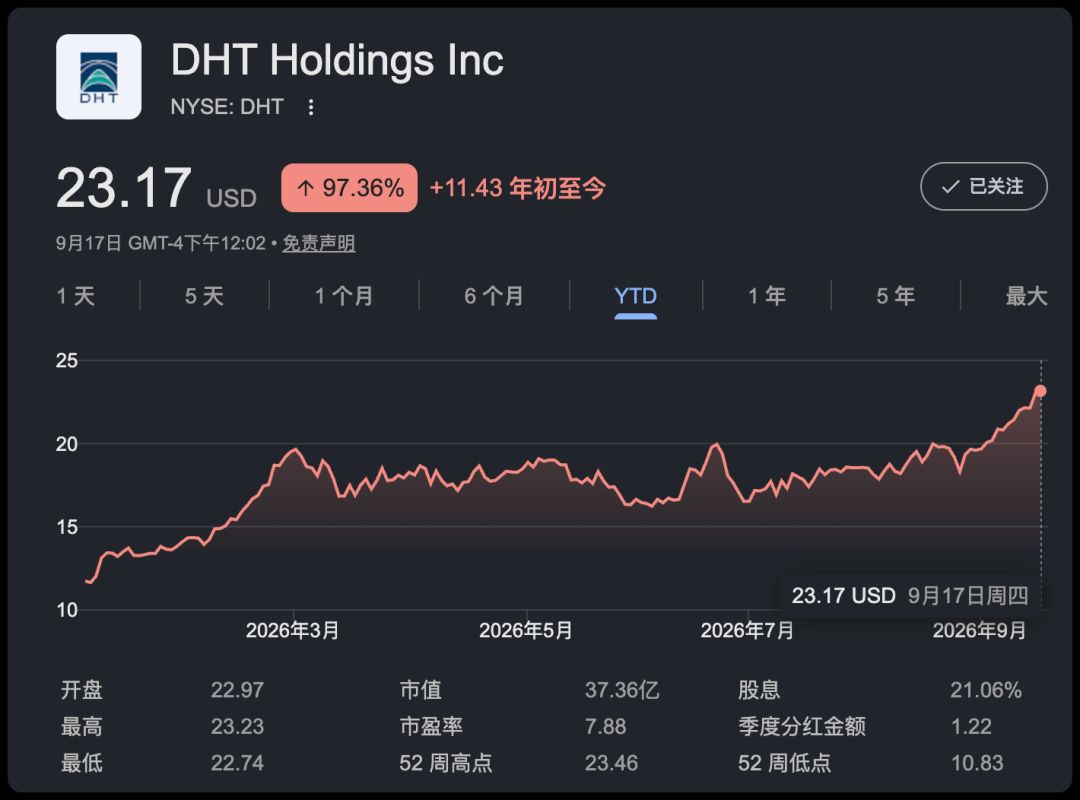
Task: Switch to the 6 个月 range
Action: (x=494, y=296)
